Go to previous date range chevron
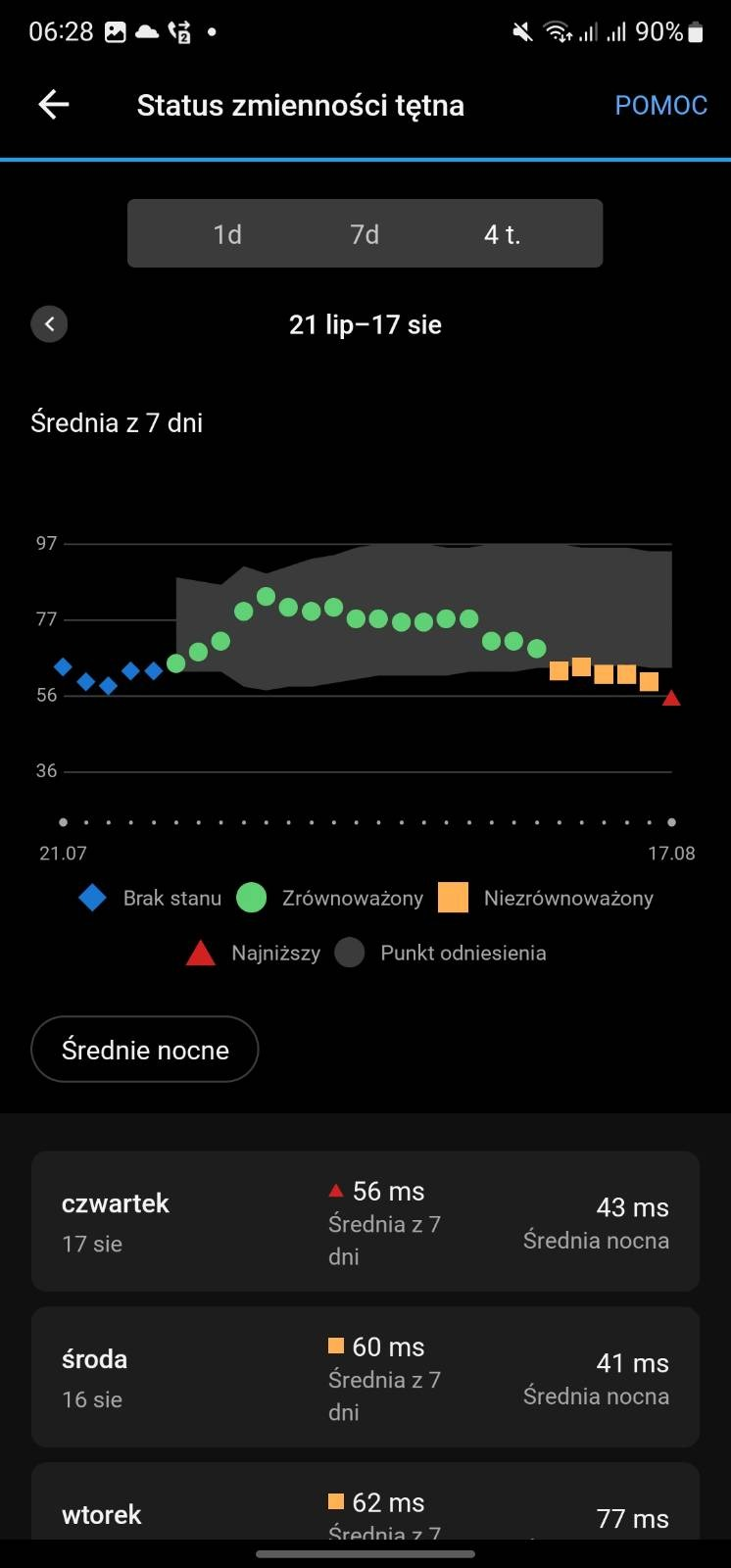The width and height of the screenshot is (731, 1568). (x=49, y=324)
